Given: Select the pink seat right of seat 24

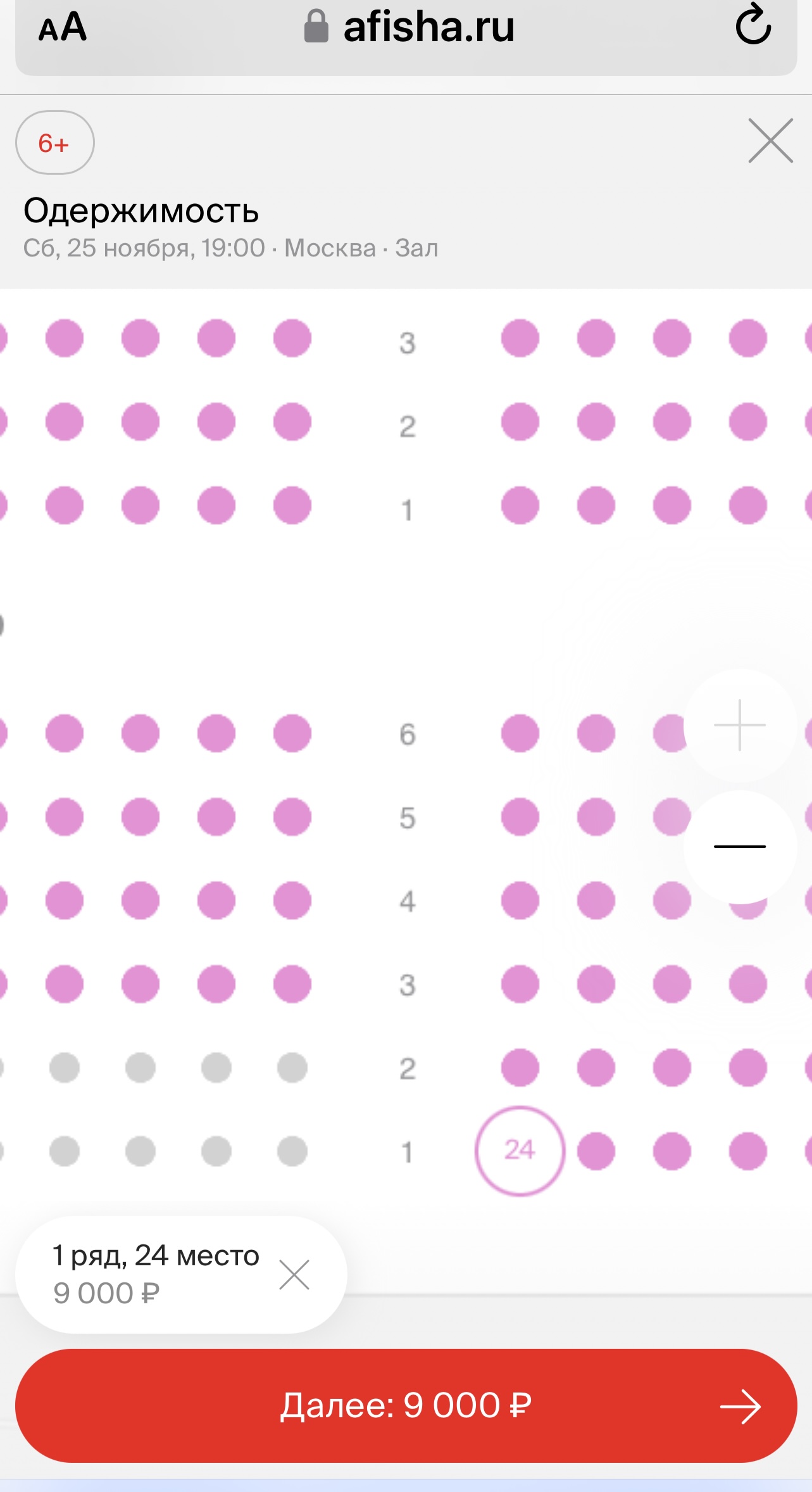Looking at the screenshot, I should point(596,1151).
